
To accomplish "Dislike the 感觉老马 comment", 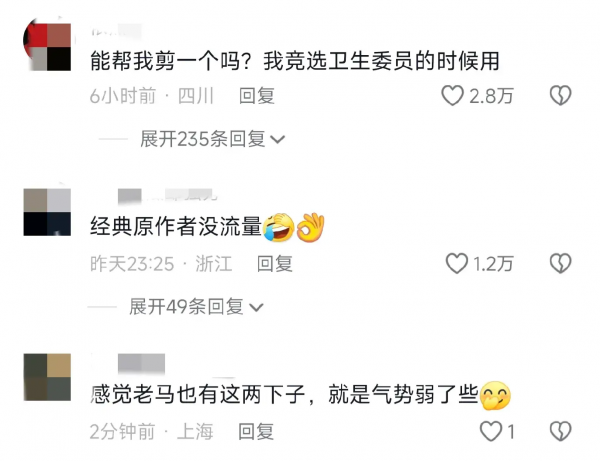I will pos(561,432).
